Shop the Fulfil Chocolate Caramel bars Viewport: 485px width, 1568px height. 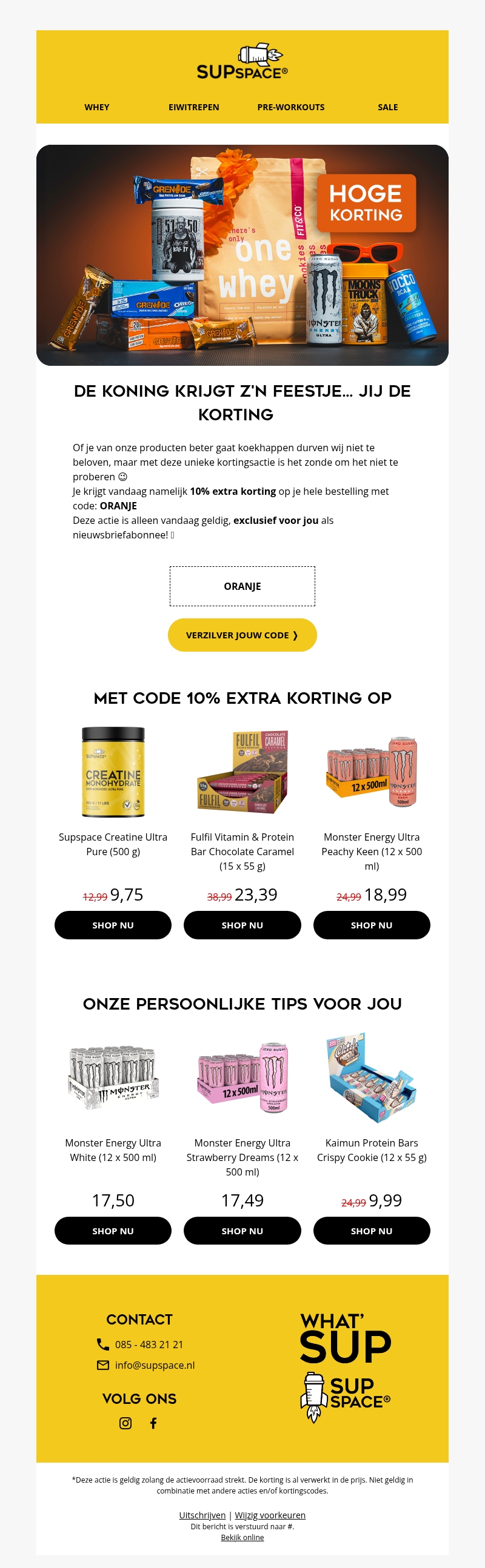coord(242,925)
